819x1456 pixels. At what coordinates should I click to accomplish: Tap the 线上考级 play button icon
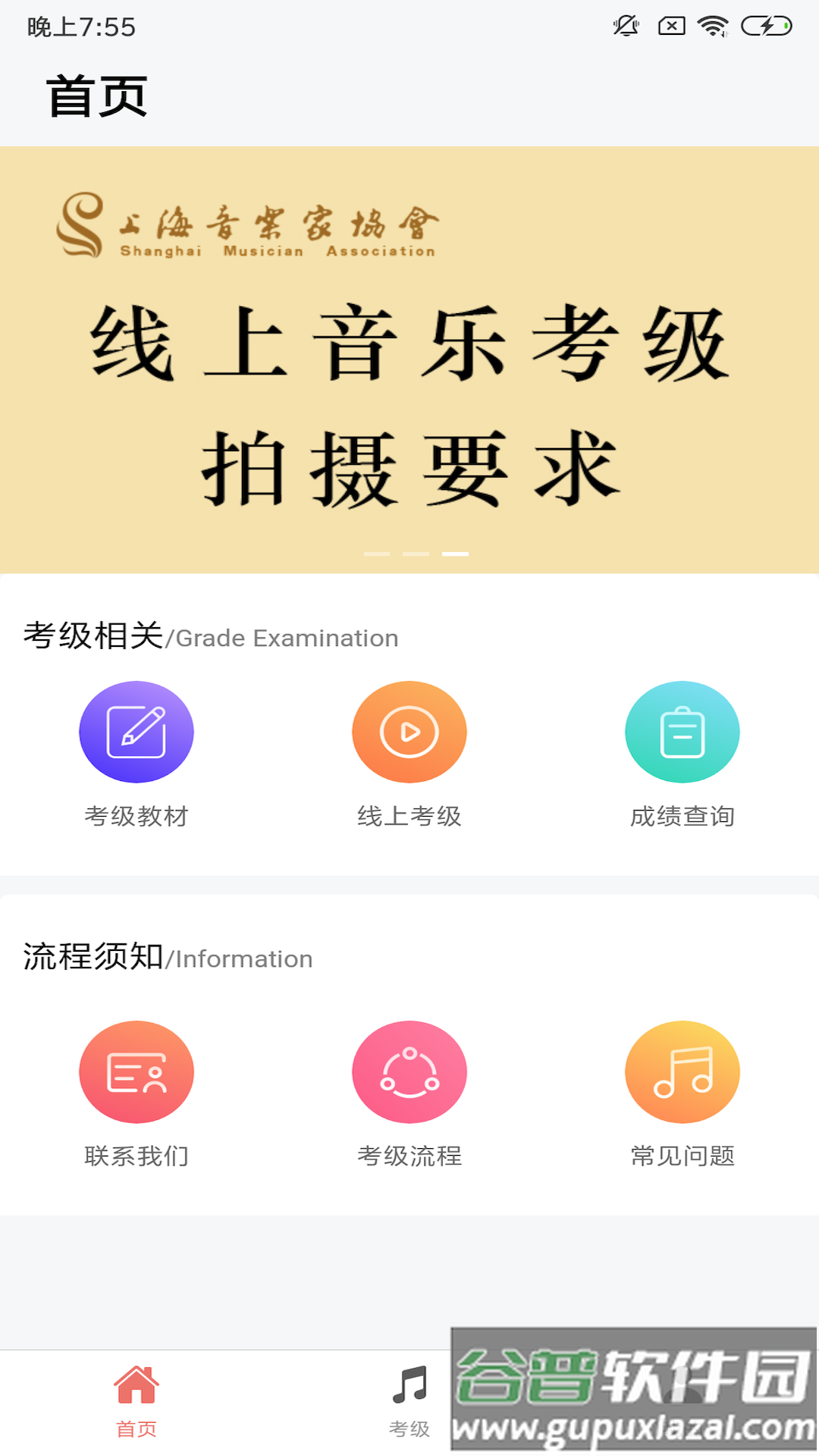tap(409, 732)
